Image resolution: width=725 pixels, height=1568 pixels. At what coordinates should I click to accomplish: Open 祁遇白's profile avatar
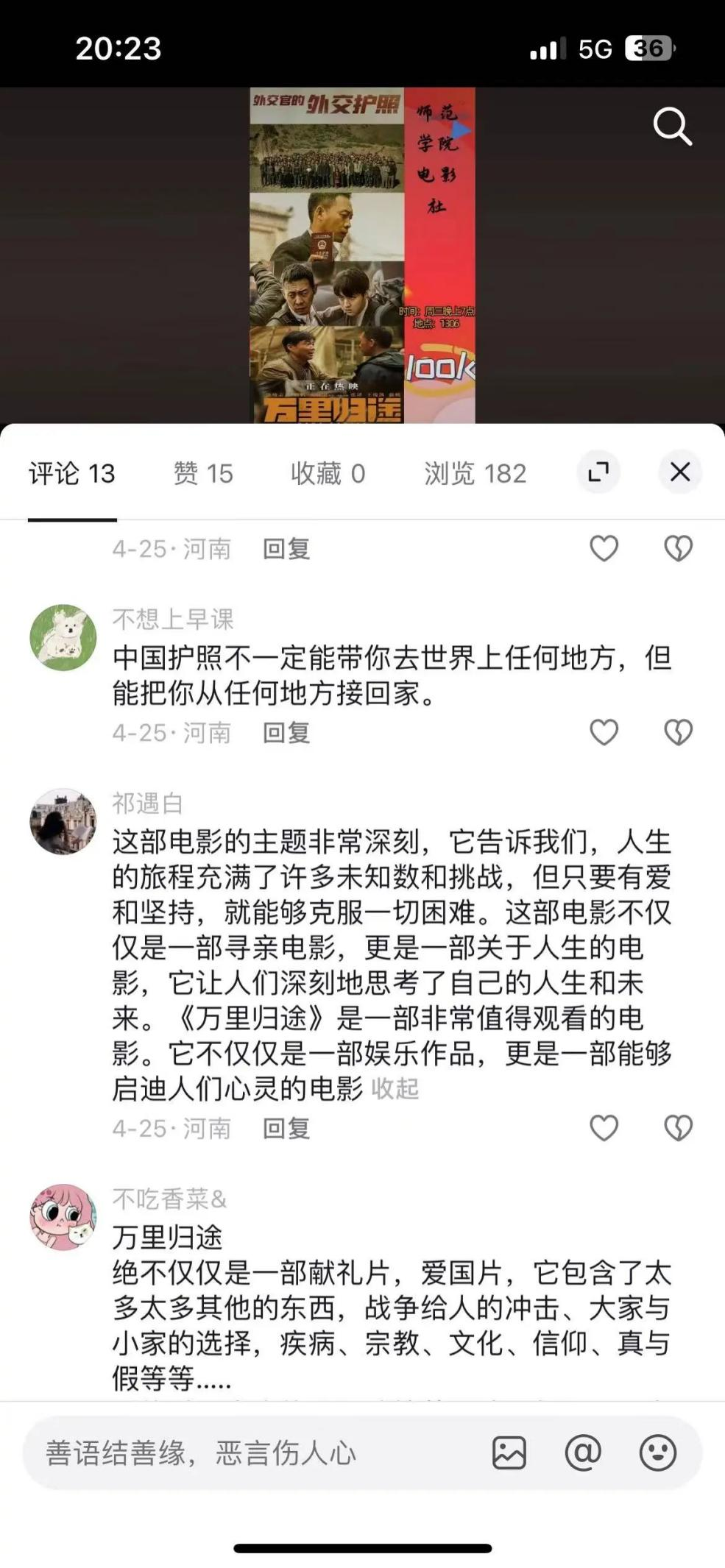coord(63,822)
